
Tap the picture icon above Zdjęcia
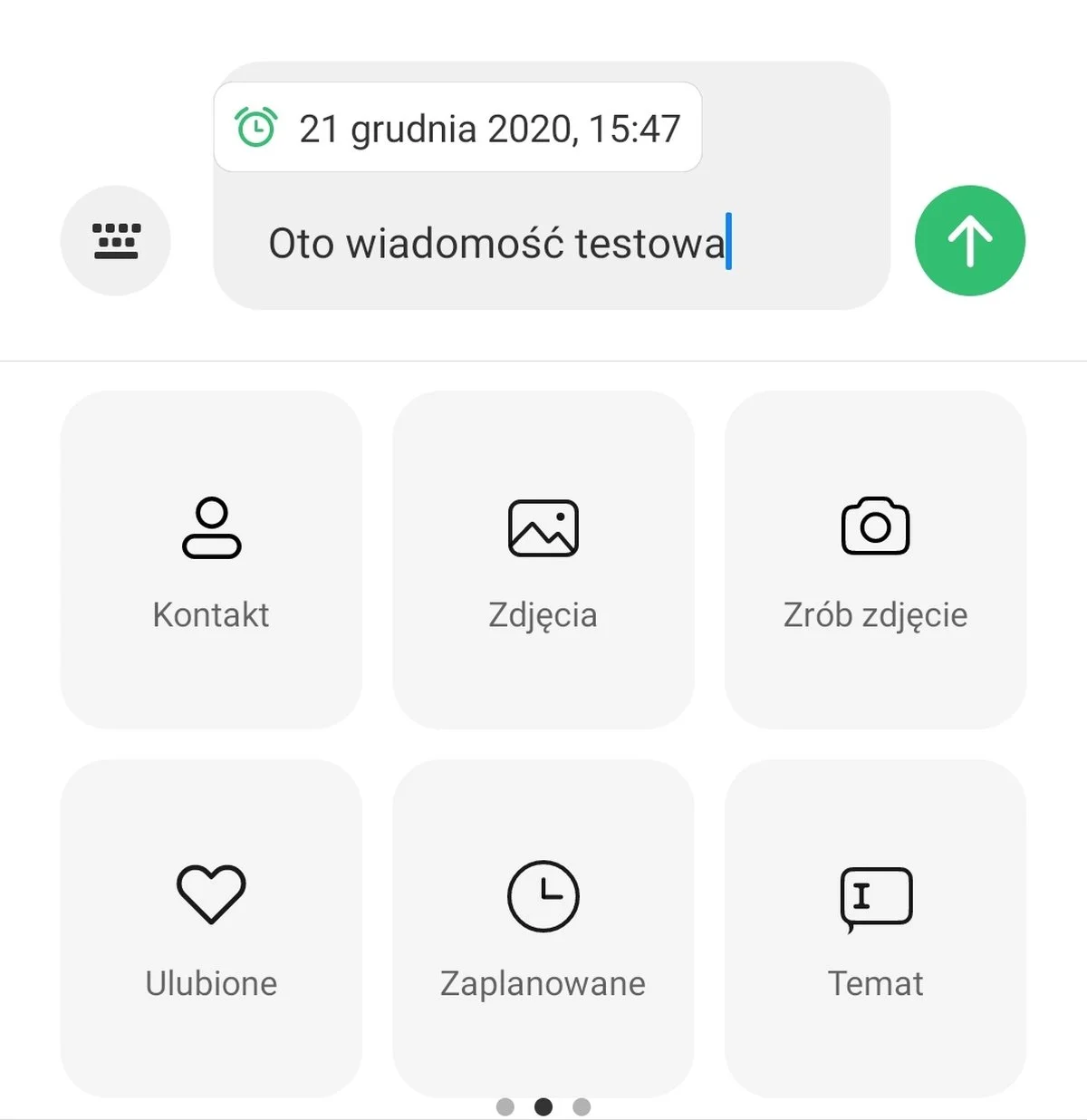click(543, 528)
